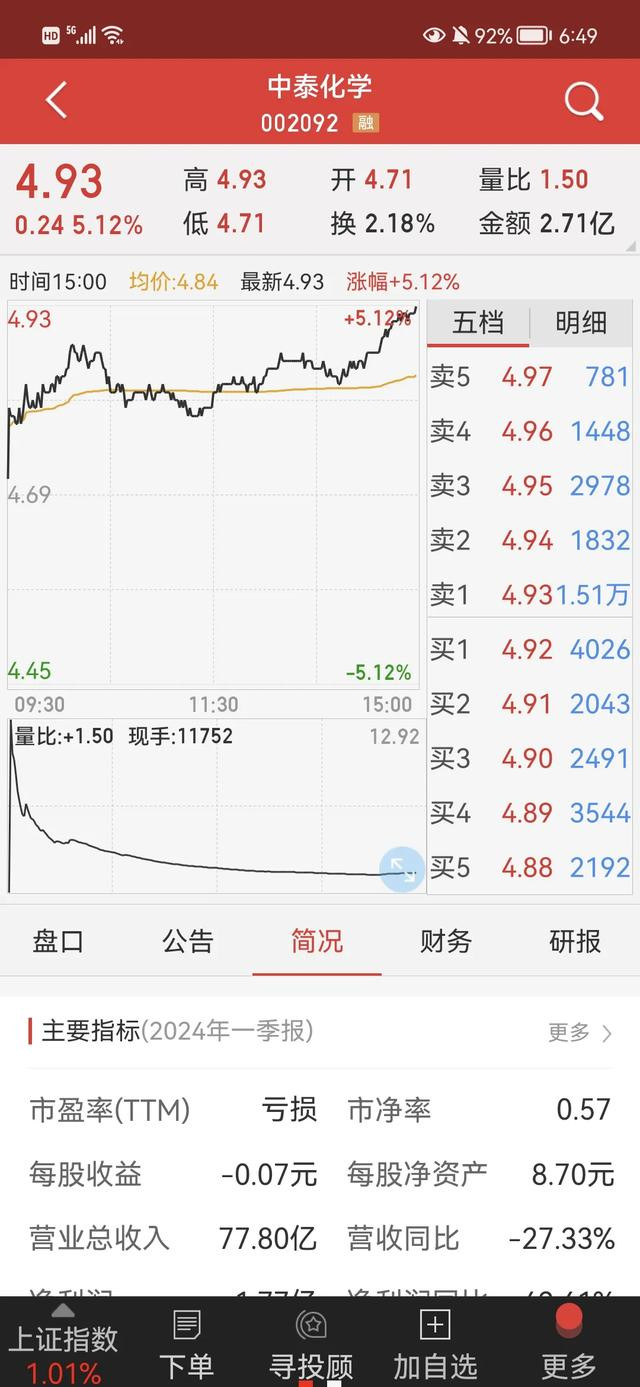Expand the chart to fullscreen
Viewport: 640px width, 1387px height.
(x=402, y=869)
